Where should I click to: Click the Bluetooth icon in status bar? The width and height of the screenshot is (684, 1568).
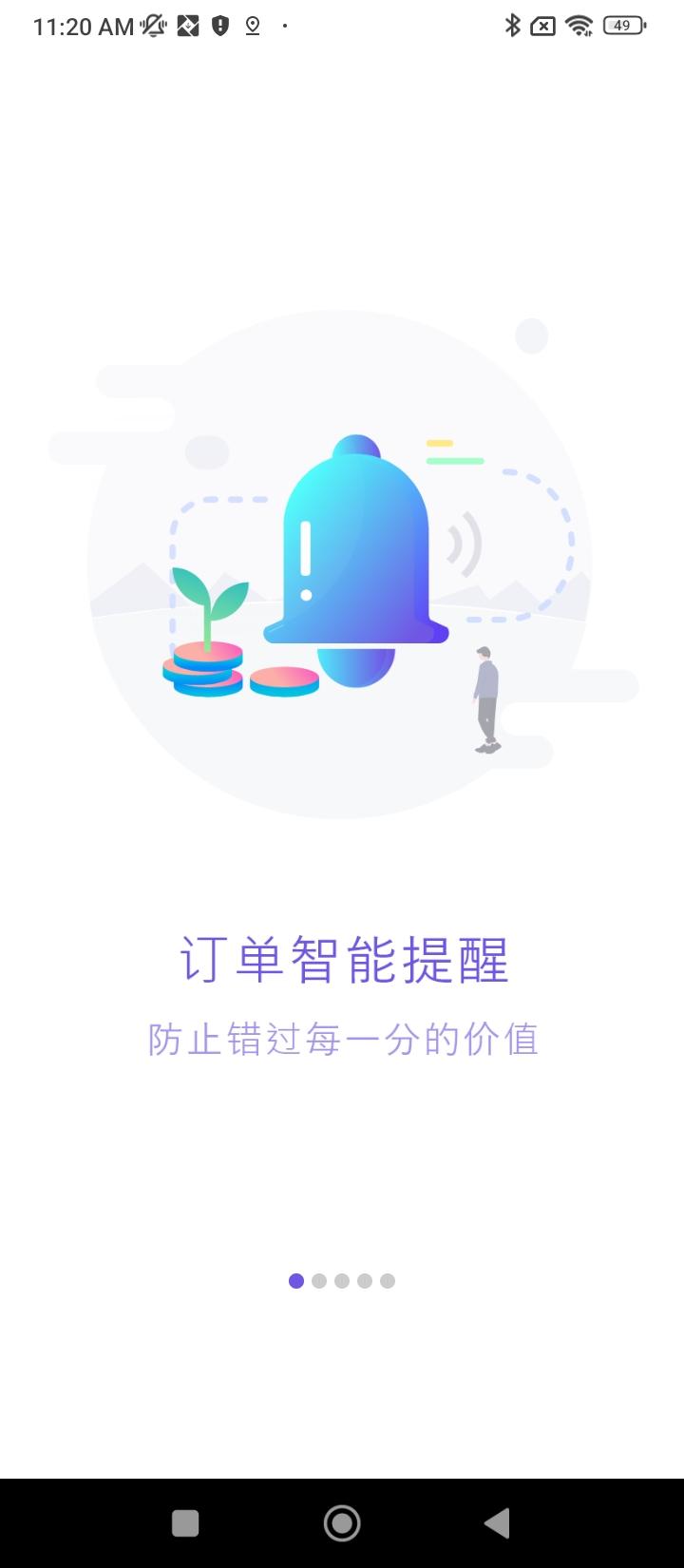(x=513, y=26)
